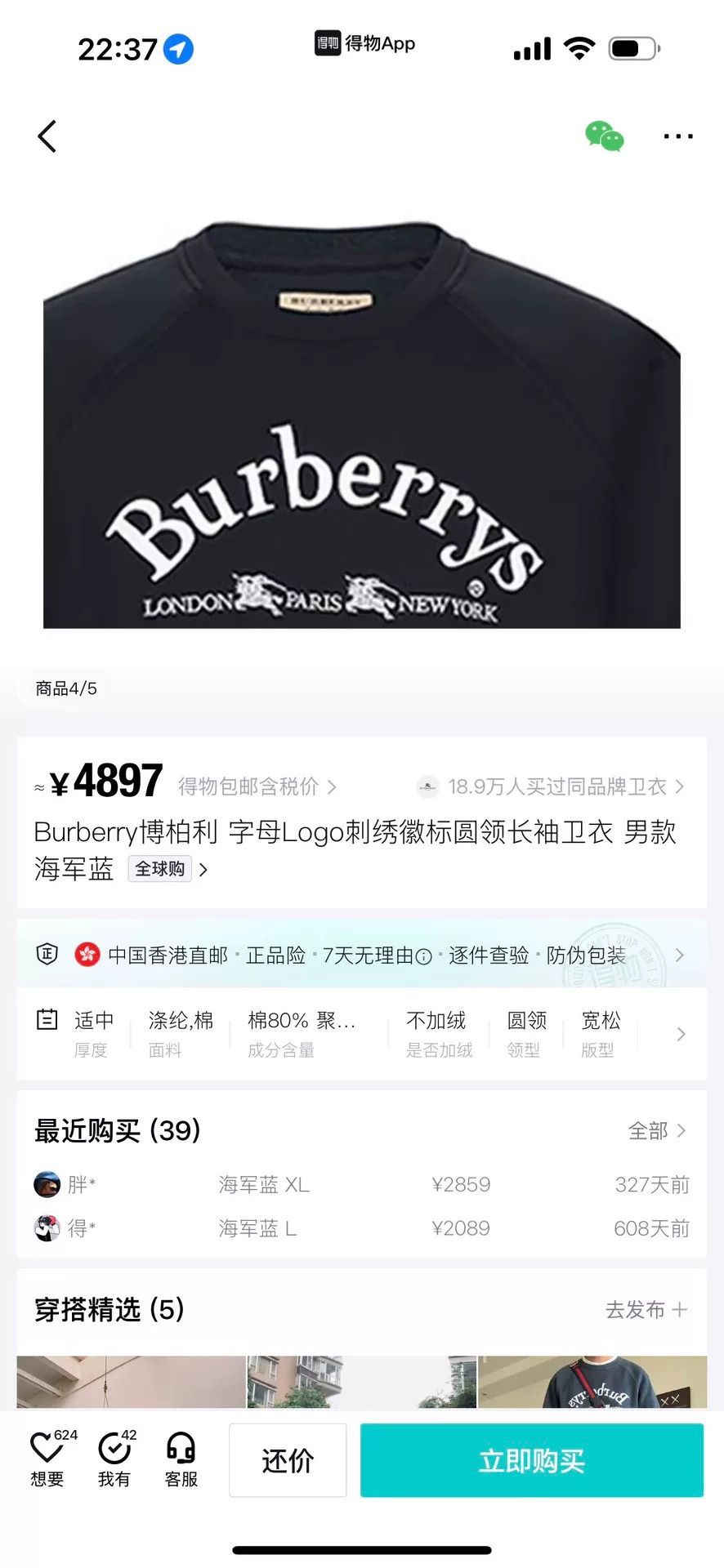724x1568 pixels.
Task: Tap 去发布 to post an outfit
Action: pyautogui.click(x=646, y=1310)
